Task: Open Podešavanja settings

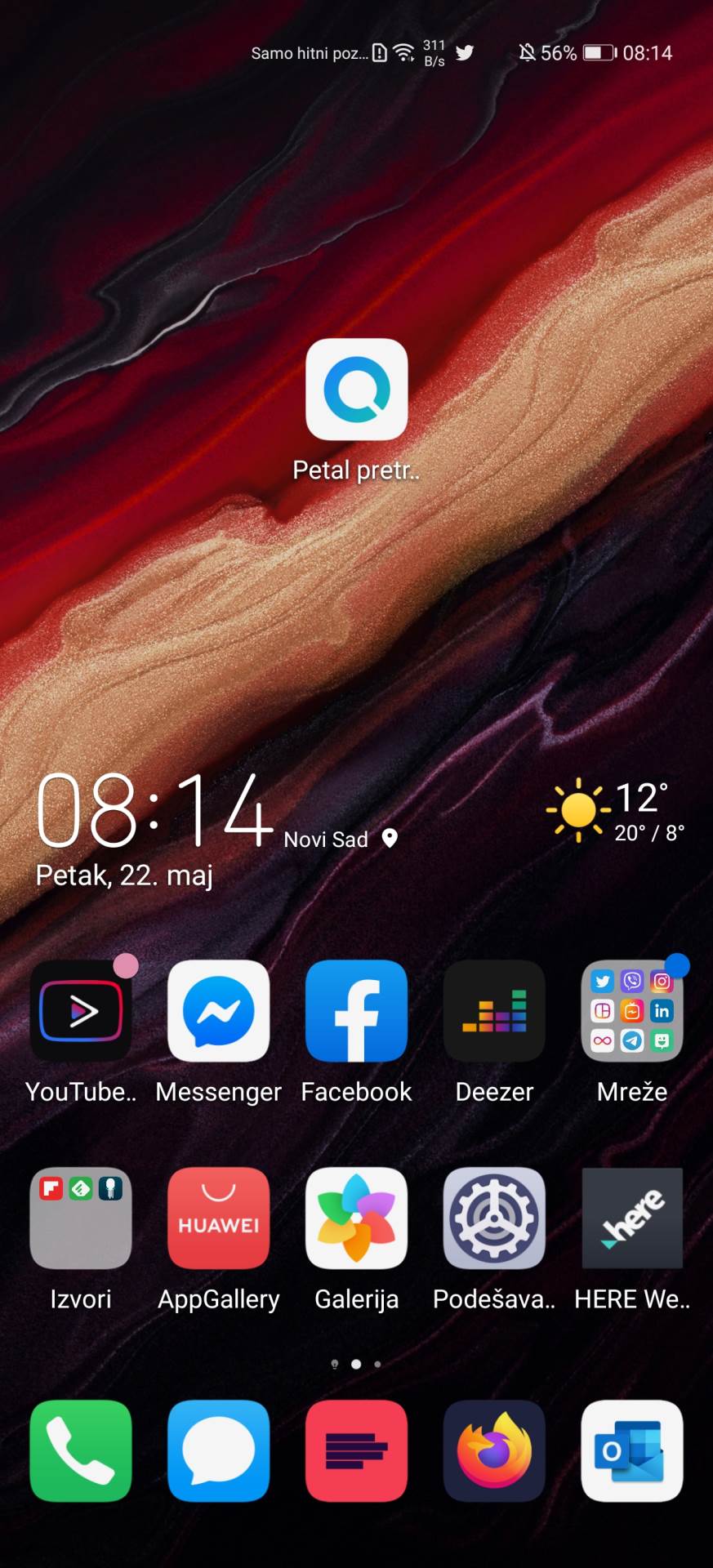Action: (493, 1218)
